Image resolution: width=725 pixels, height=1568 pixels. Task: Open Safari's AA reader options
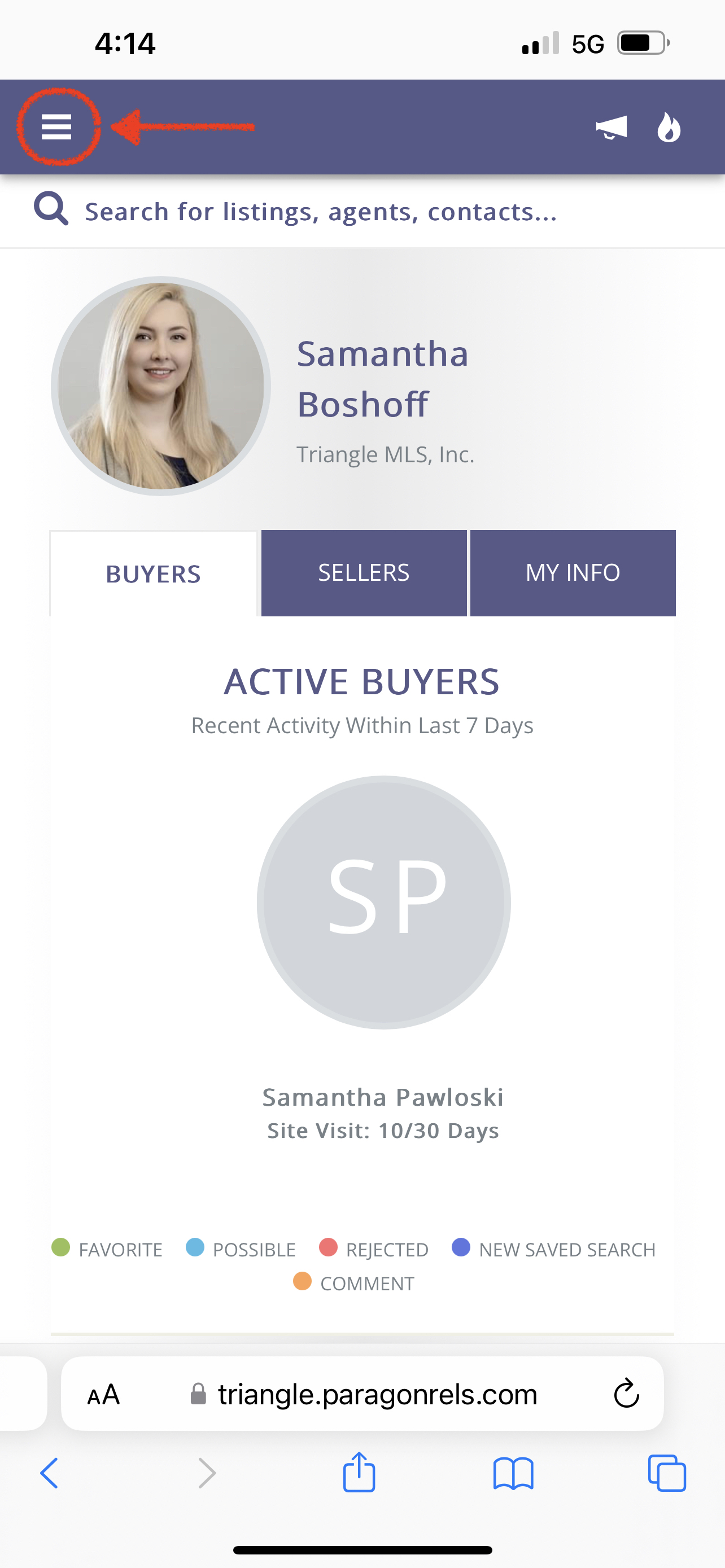pos(103,1394)
